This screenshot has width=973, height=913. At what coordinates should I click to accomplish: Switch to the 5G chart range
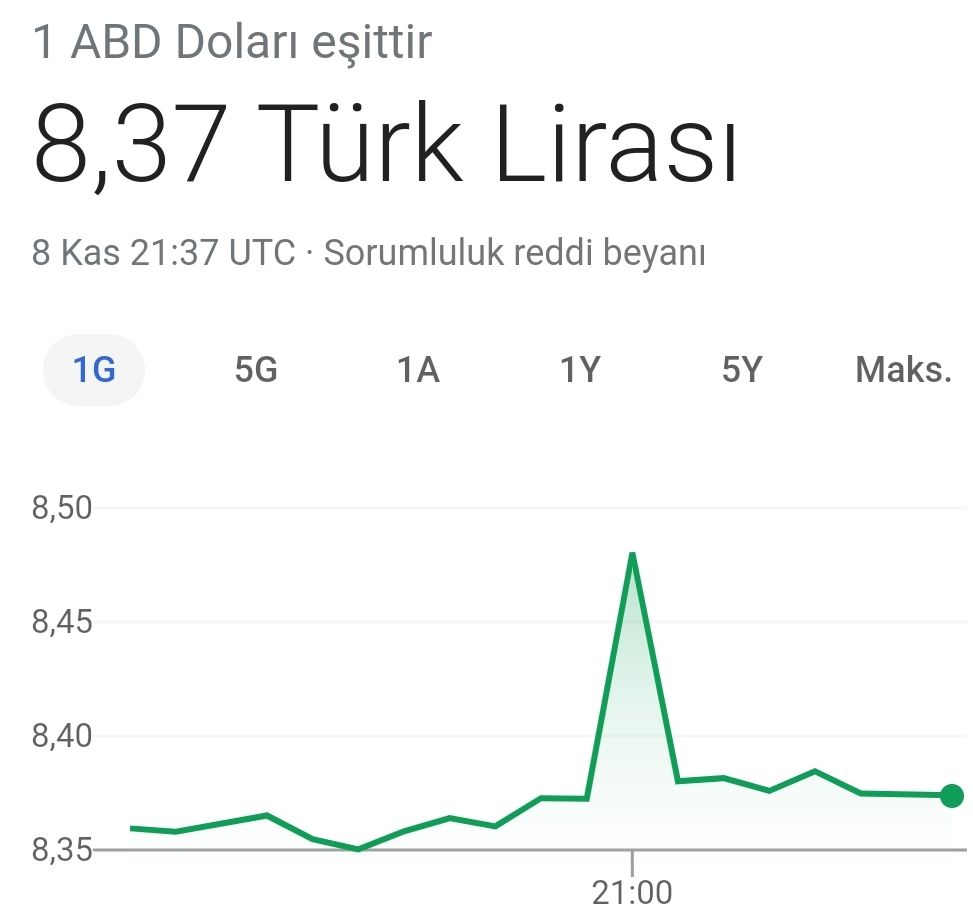point(256,370)
